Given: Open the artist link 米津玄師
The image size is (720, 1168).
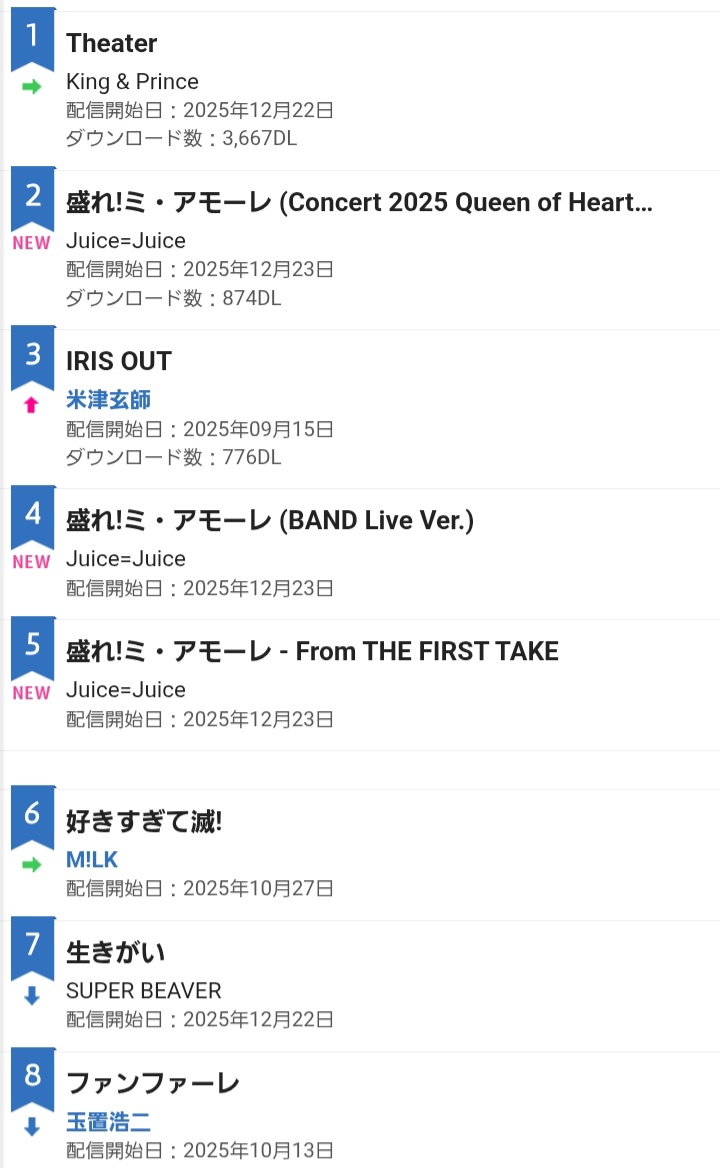Looking at the screenshot, I should click(108, 400).
